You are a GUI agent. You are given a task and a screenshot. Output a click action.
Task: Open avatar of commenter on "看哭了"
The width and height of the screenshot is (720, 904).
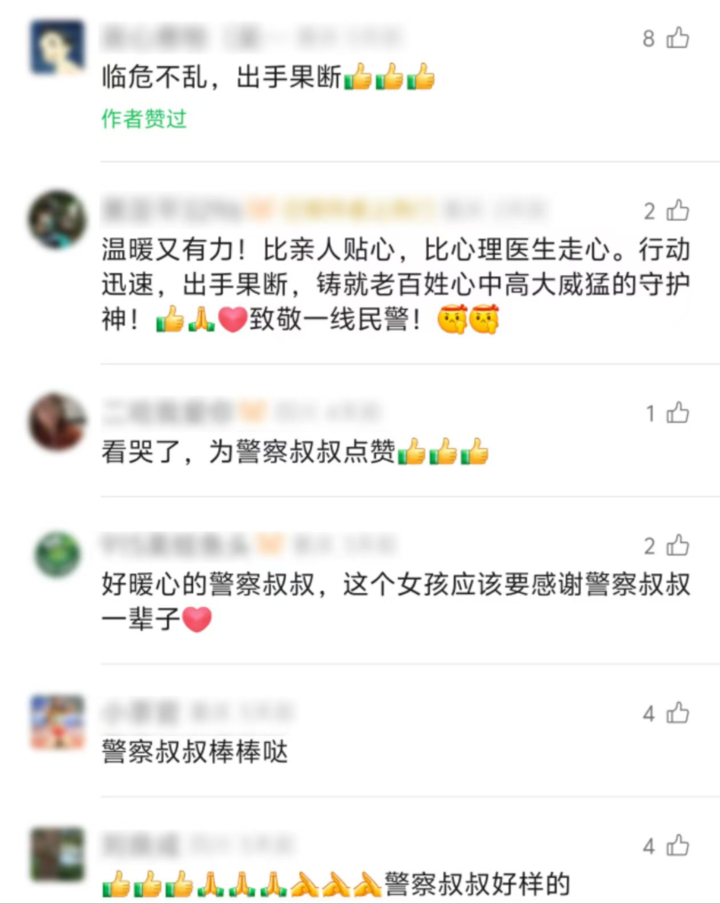point(57,421)
